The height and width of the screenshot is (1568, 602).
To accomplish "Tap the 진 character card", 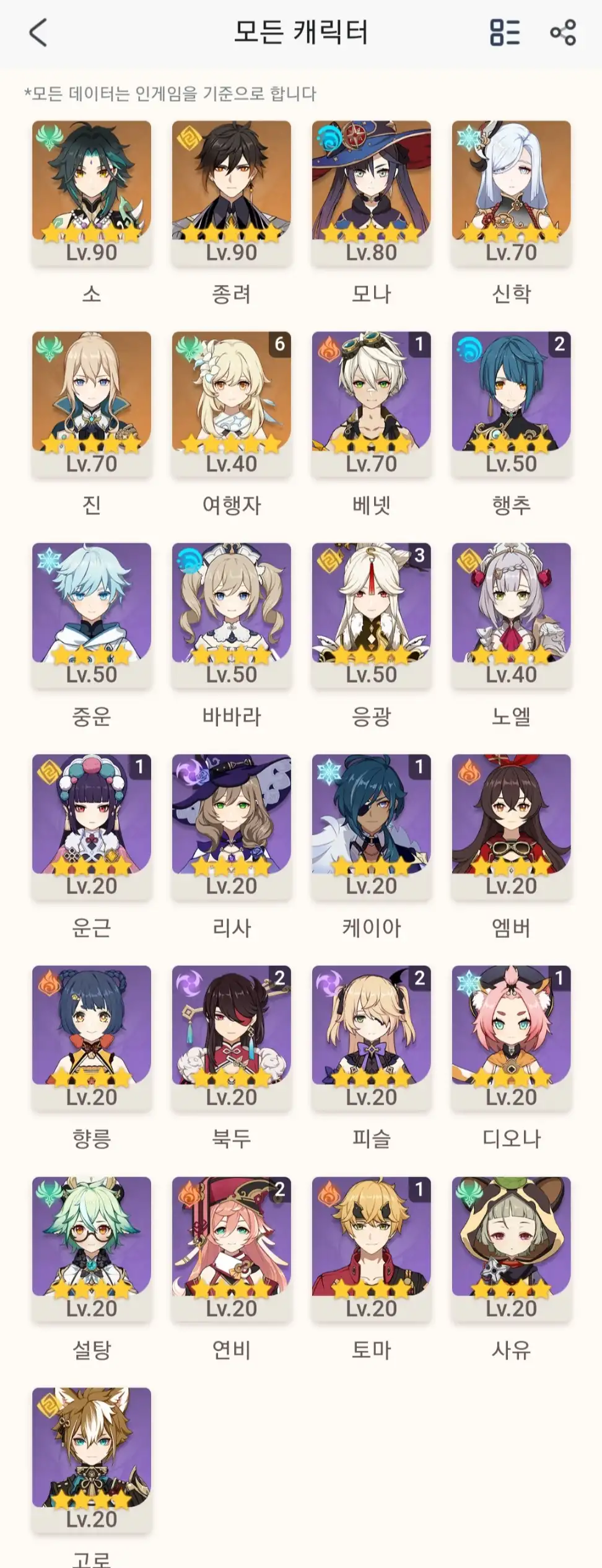I will point(92,404).
